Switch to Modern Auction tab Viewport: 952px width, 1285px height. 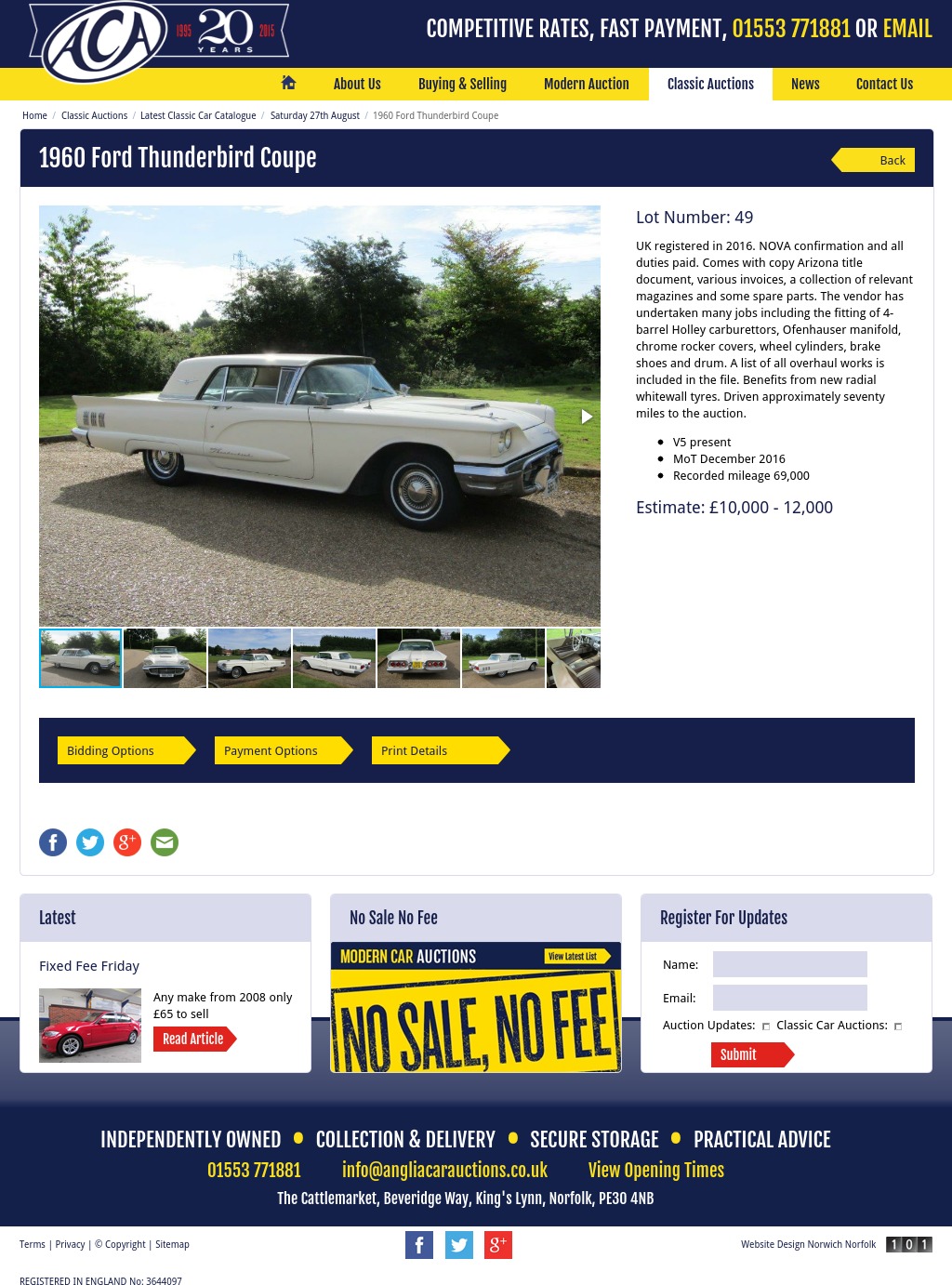click(586, 84)
